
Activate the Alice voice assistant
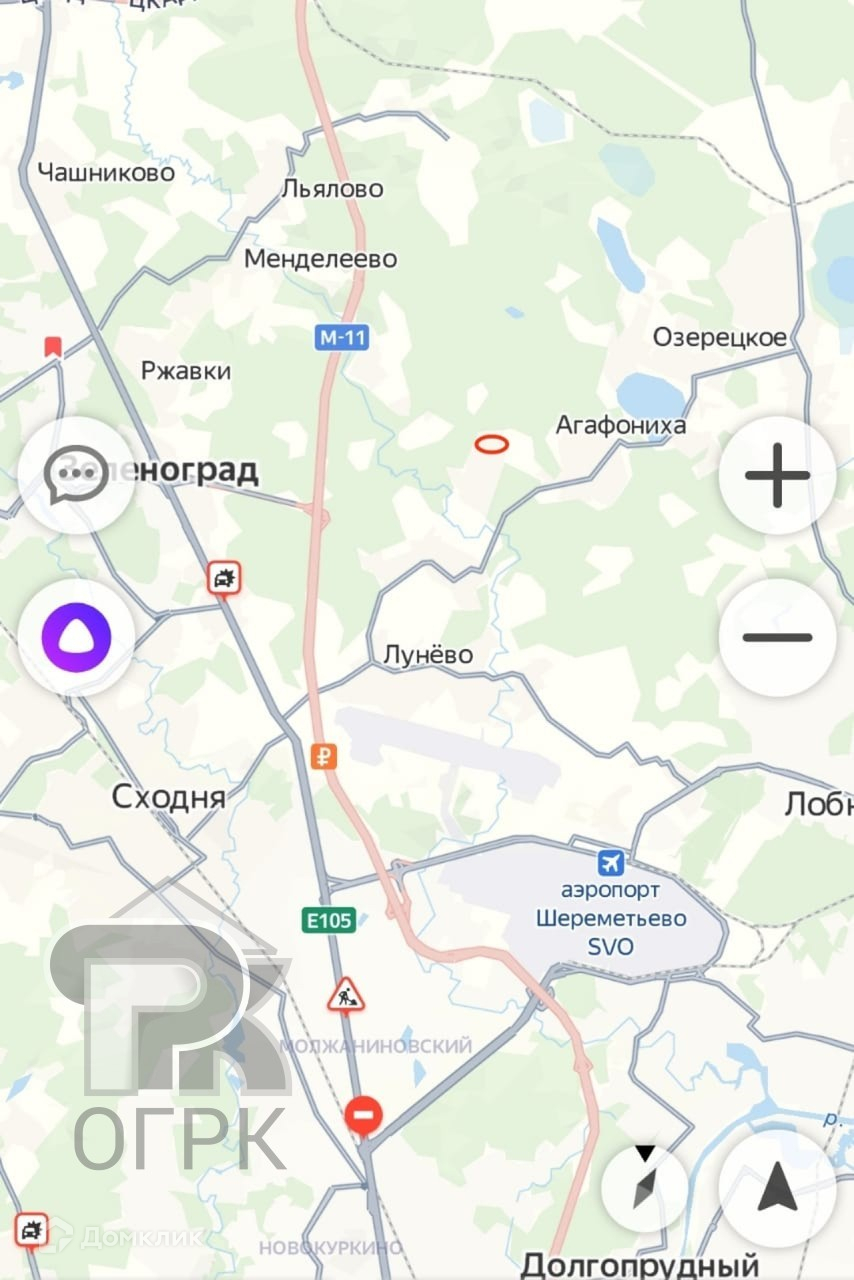coord(76,637)
